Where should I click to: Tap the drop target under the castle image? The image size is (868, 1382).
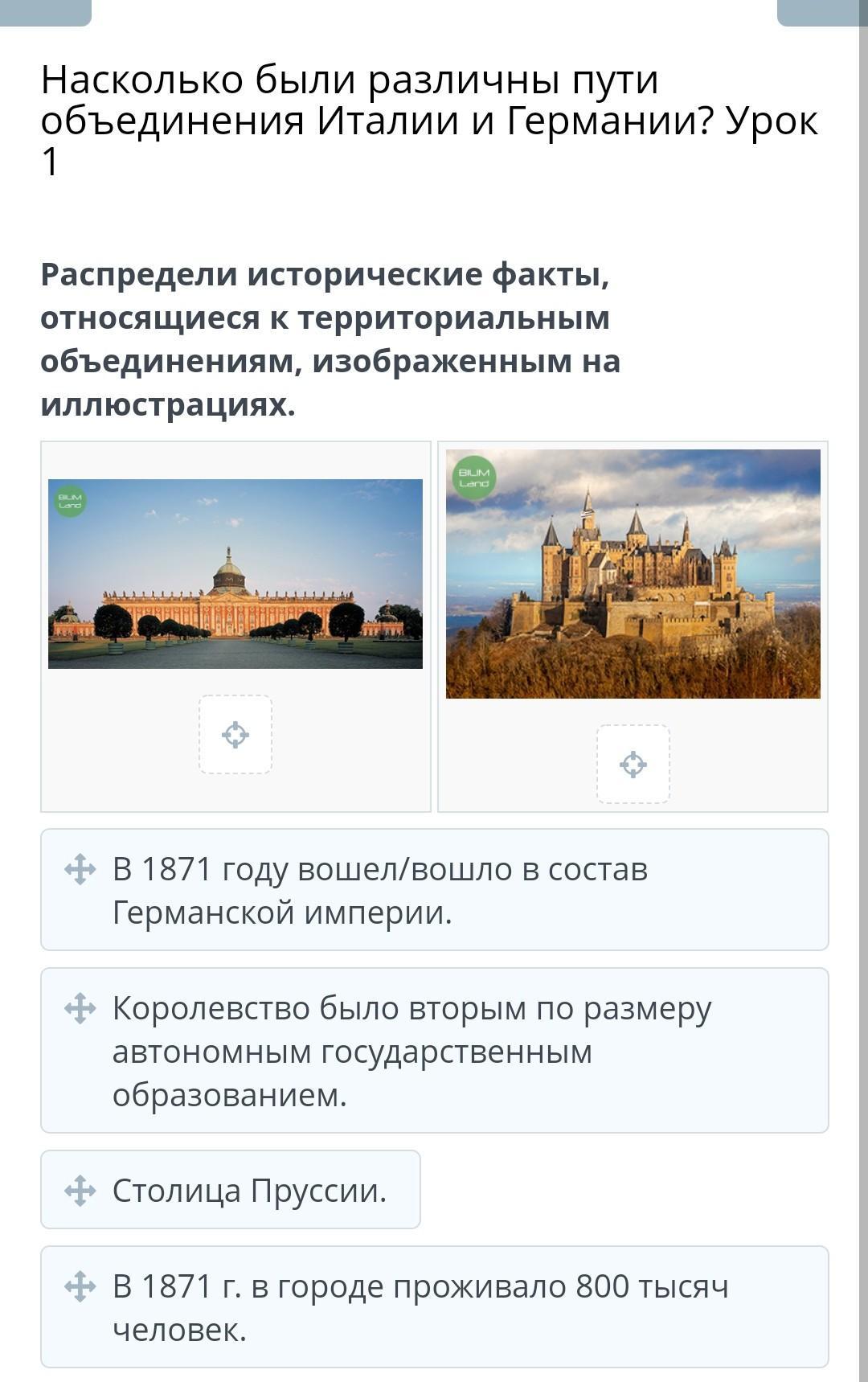(x=633, y=765)
